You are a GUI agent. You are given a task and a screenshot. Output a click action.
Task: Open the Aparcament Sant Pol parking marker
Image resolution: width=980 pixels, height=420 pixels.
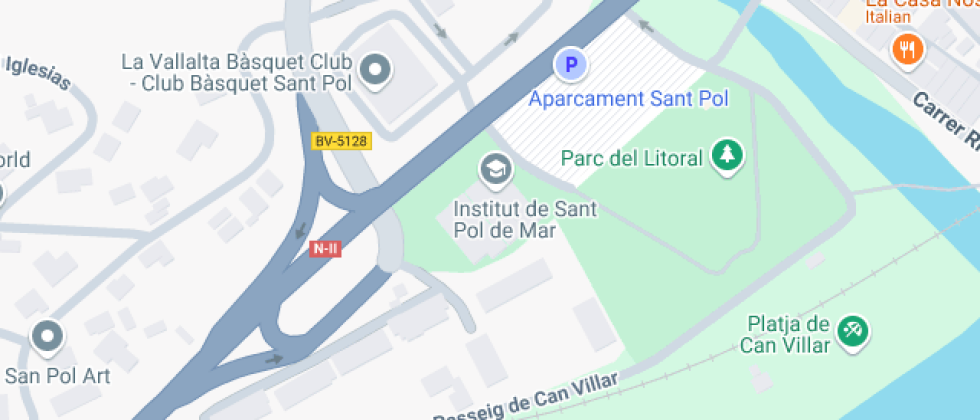click(x=571, y=66)
